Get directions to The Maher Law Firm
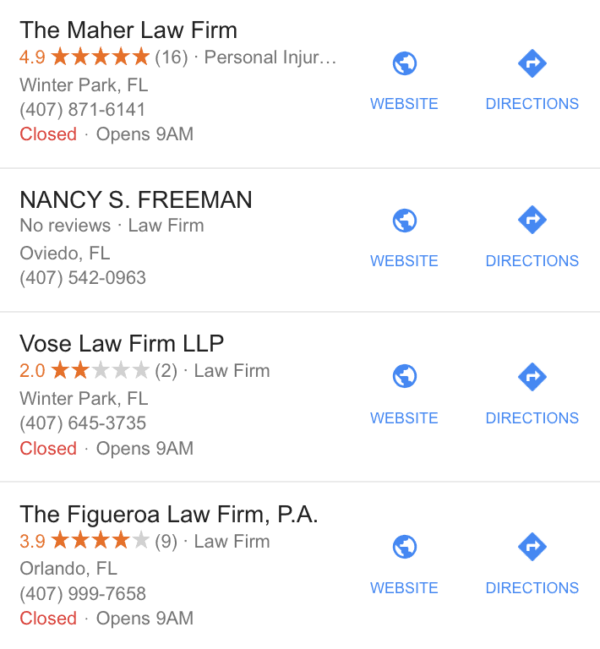600x649 pixels. (532, 78)
